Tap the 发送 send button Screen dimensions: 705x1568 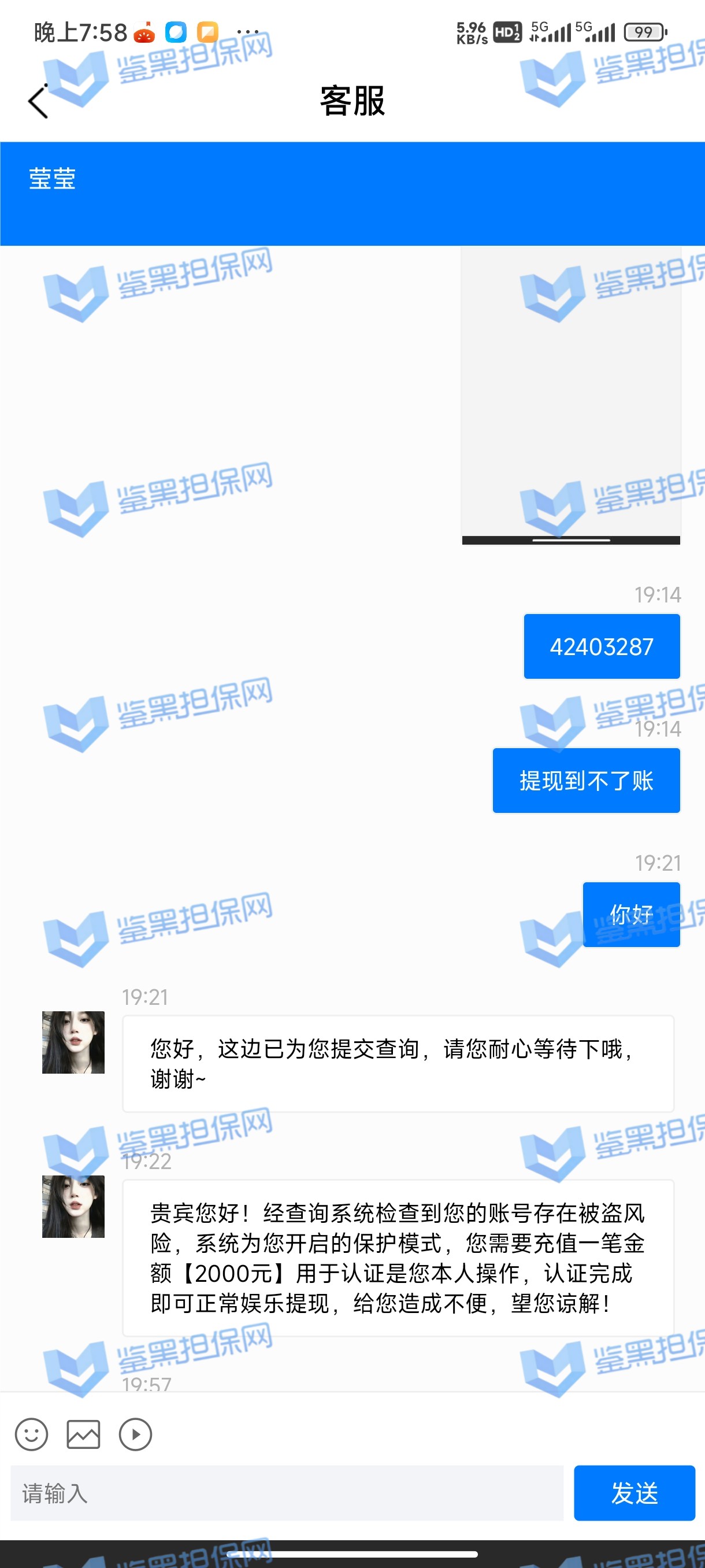click(634, 1493)
